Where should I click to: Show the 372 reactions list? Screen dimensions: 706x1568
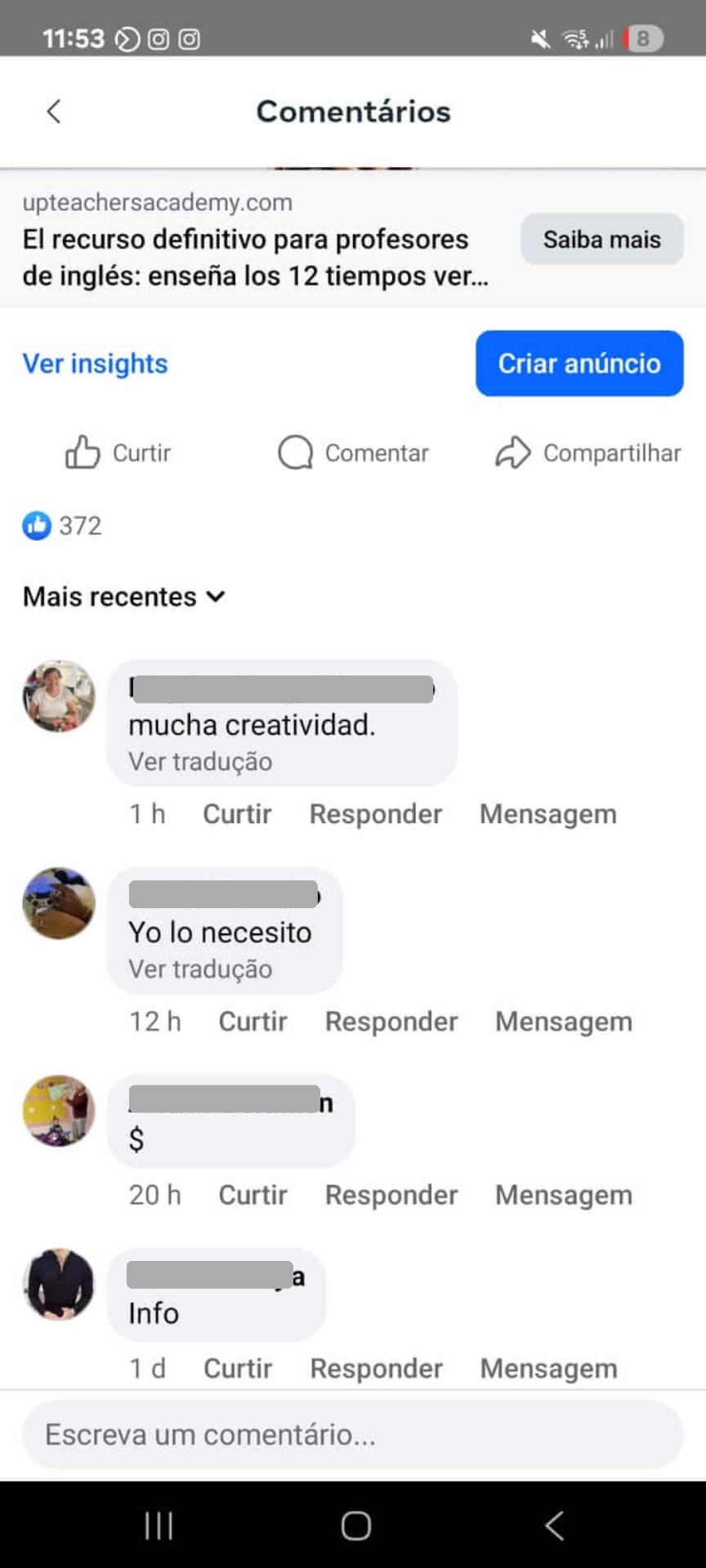click(63, 526)
